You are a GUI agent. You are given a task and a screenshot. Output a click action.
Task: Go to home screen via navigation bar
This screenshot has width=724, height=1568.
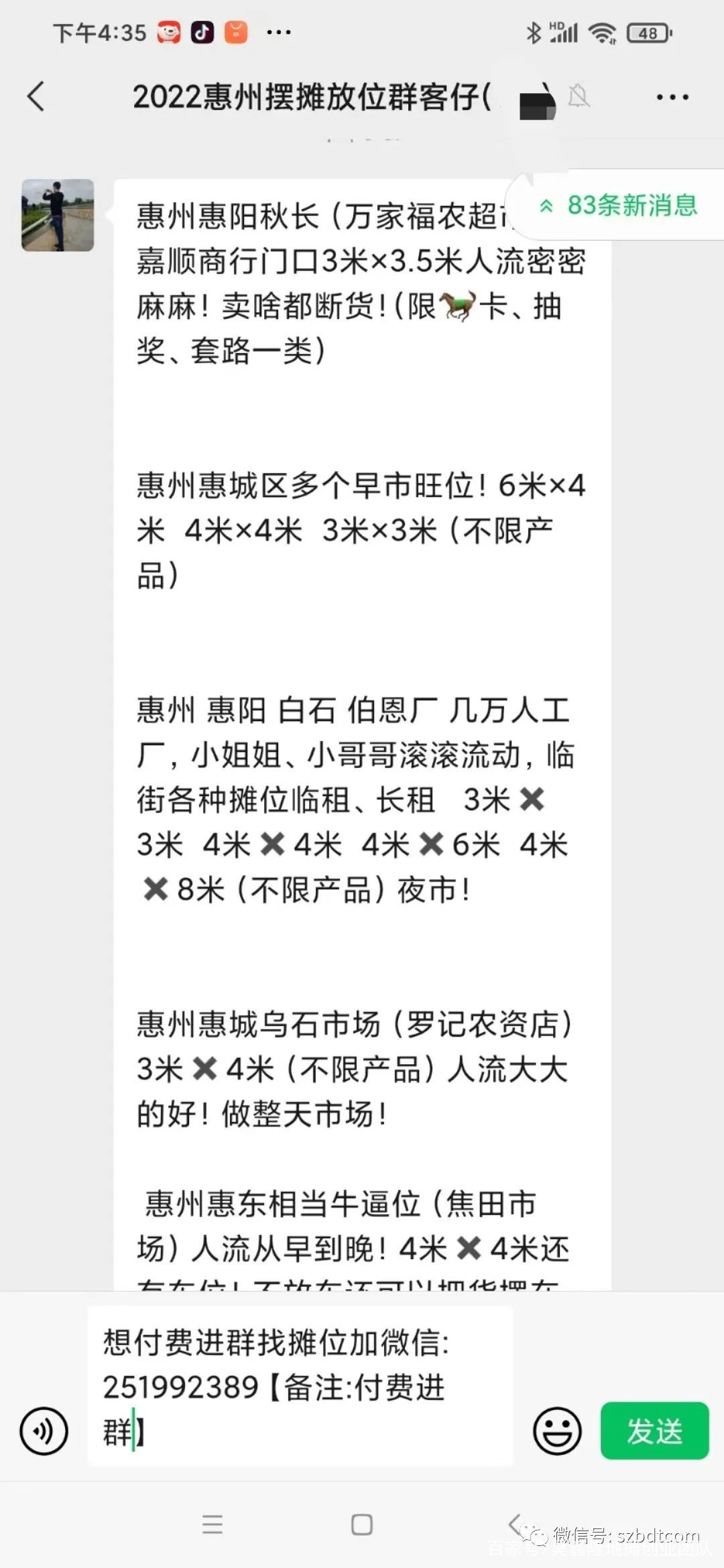[362, 1524]
